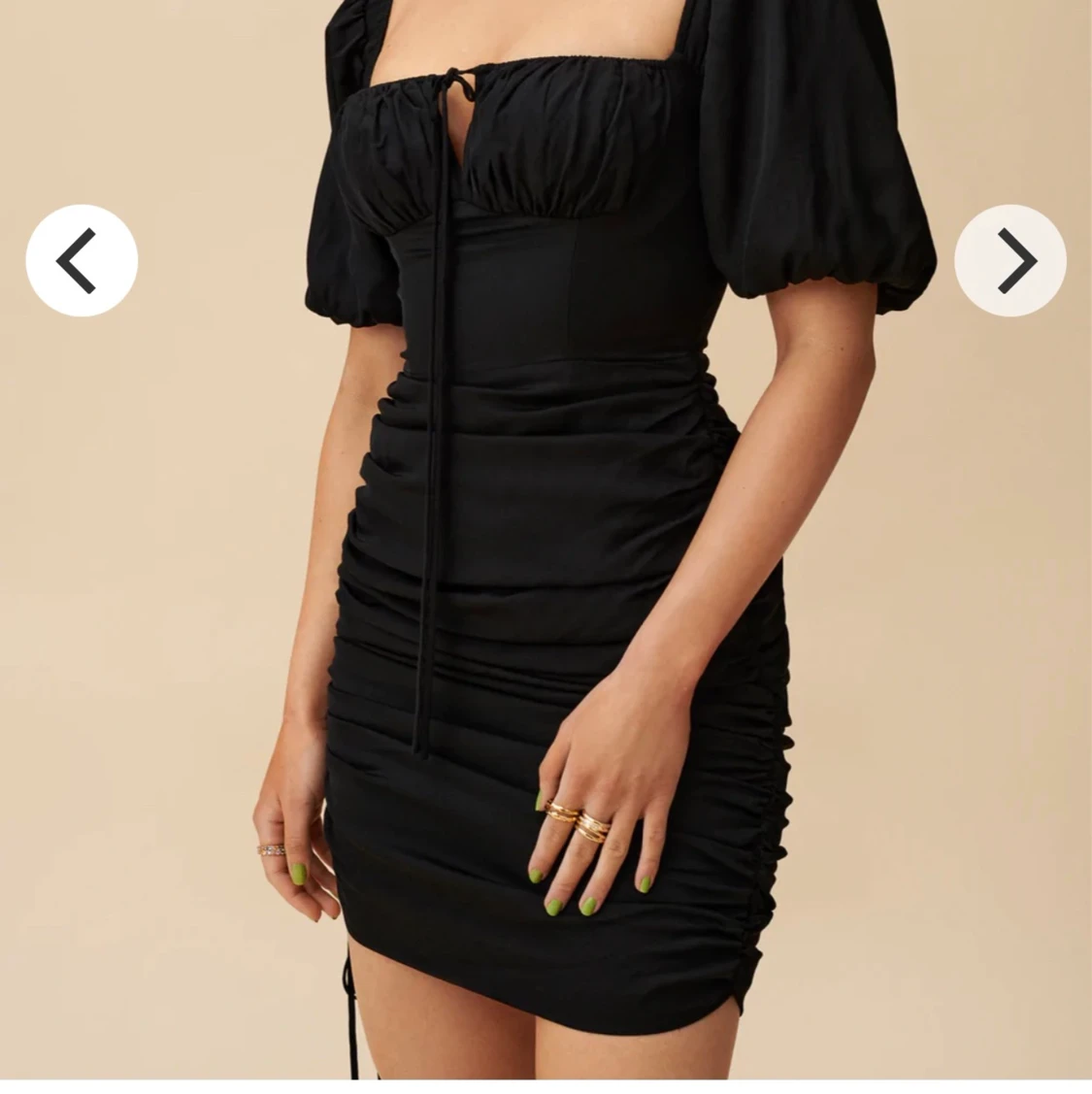
Task: Go to the previous product image
Action: point(82,260)
